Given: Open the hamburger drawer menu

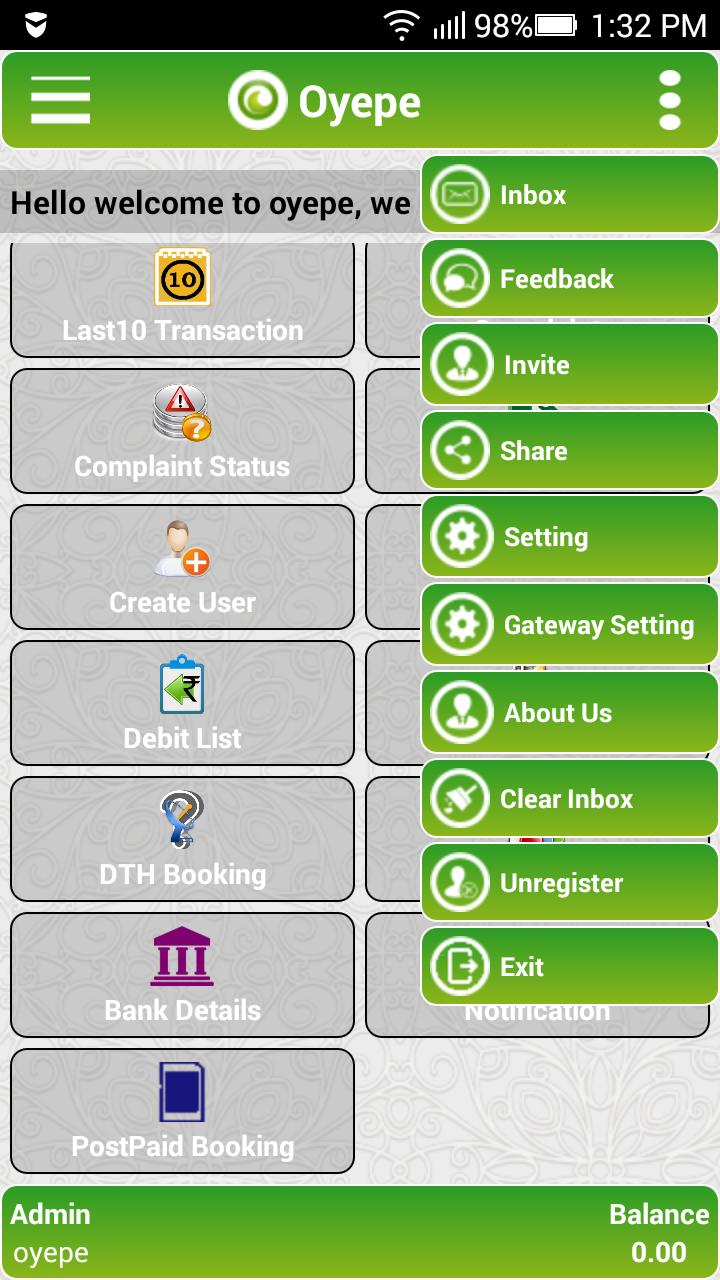Looking at the screenshot, I should point(60,101).
